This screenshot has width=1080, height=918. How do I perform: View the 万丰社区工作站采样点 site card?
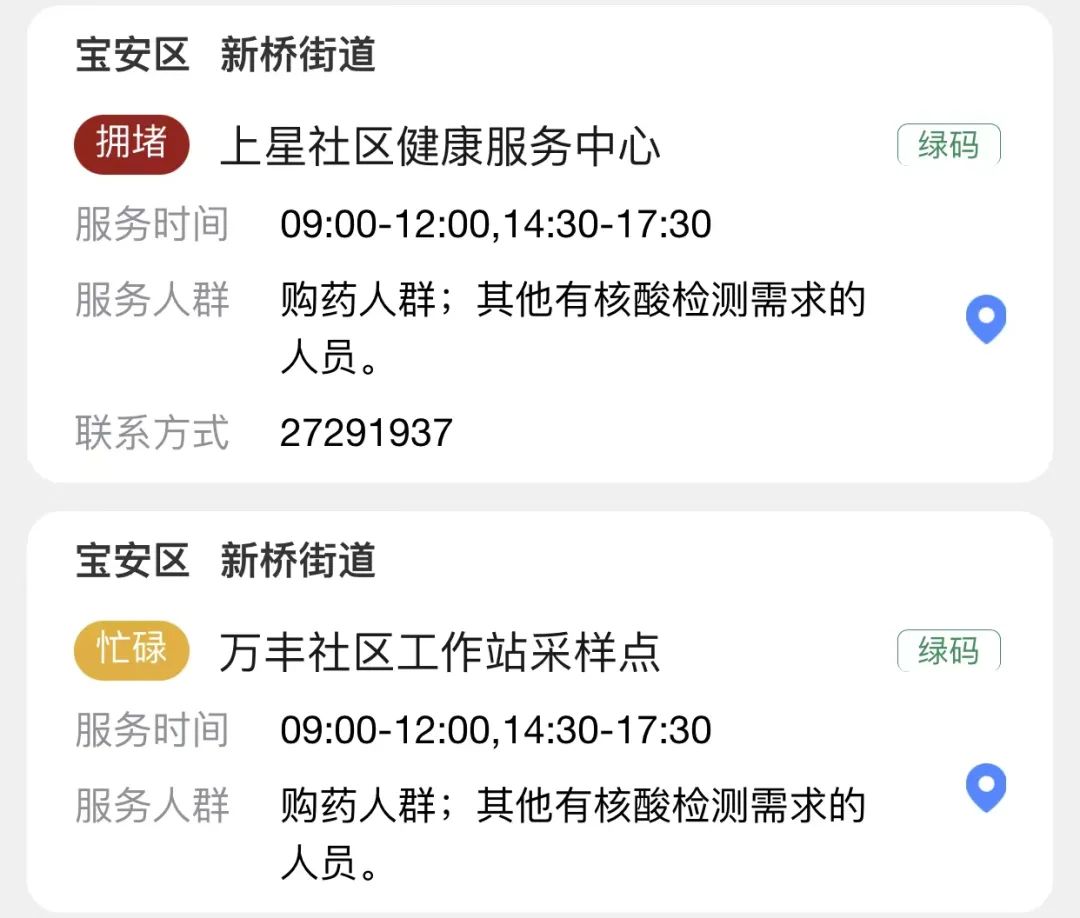click(440, 653)
